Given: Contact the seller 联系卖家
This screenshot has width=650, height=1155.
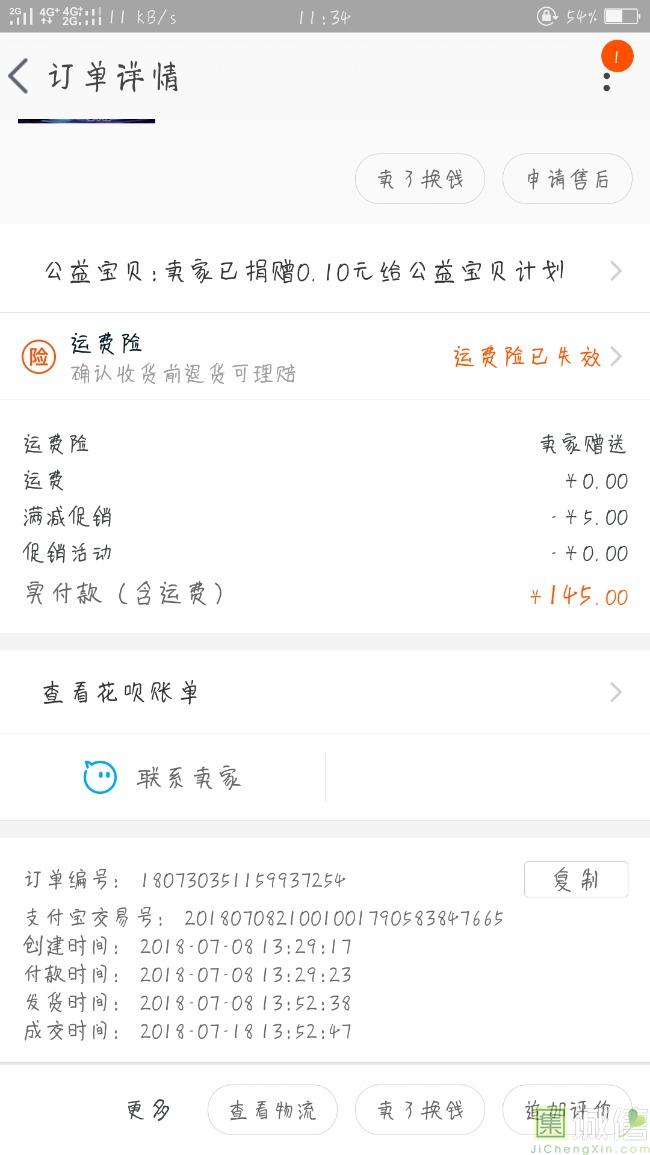Looking at the screenshot, I should (x=163, y=778).
